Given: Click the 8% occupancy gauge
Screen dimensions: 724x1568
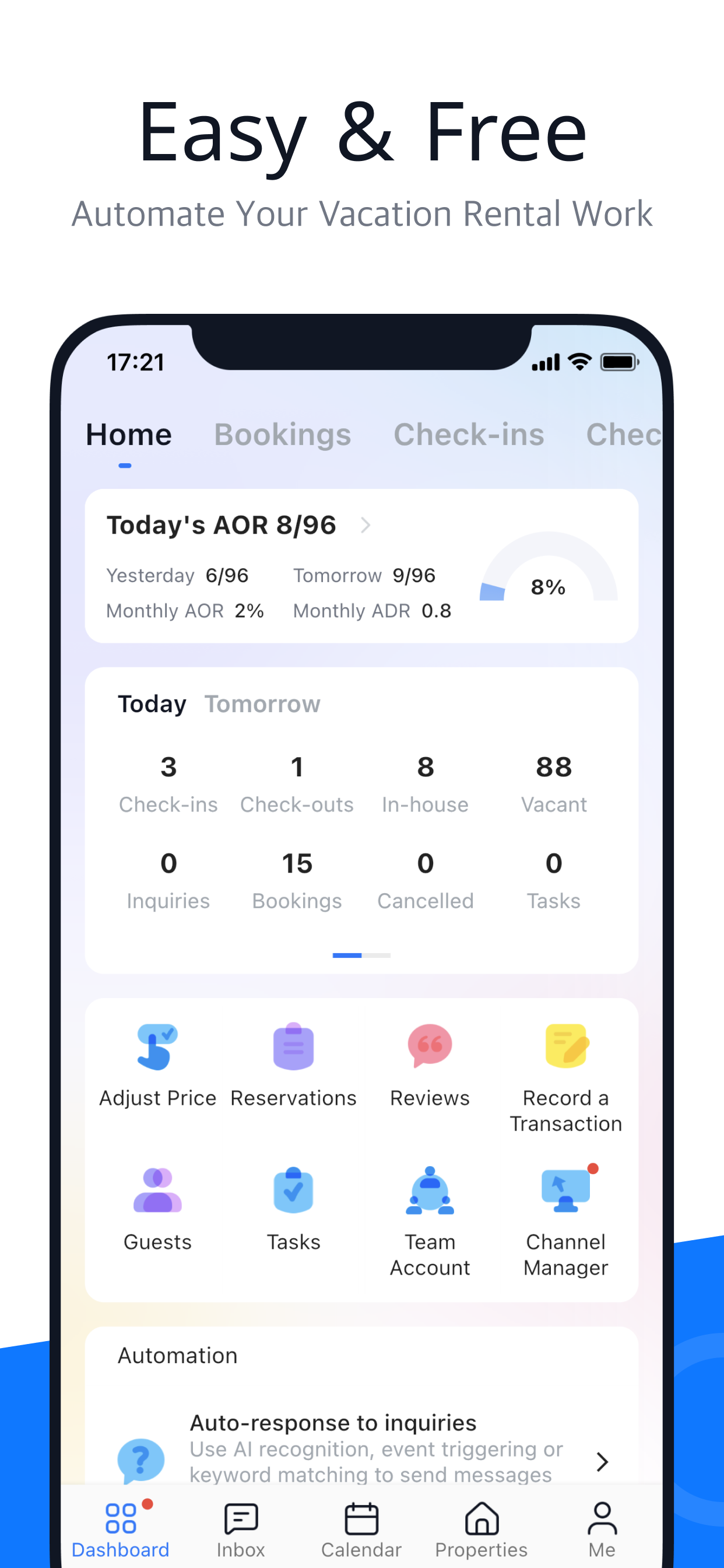Looking at the screenshot, I should (547, 586).
